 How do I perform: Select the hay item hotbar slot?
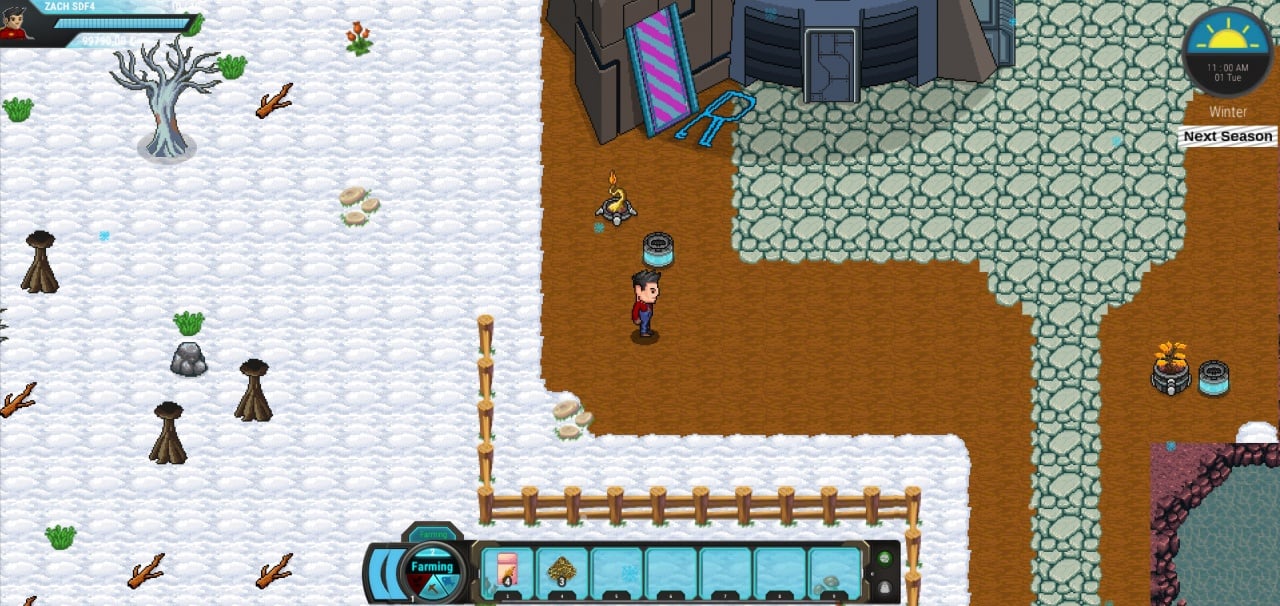pyautogui.click(x=561, y=572)
